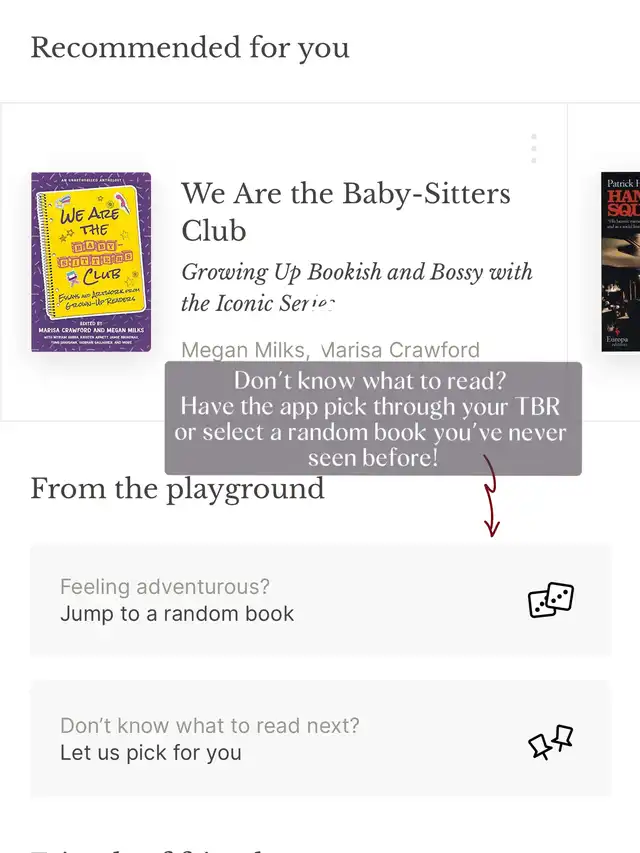This screenshot has width=640, height=853.
Task: Open the overflow menu on Baby-Sitters Club card
Action: point(534,148)
